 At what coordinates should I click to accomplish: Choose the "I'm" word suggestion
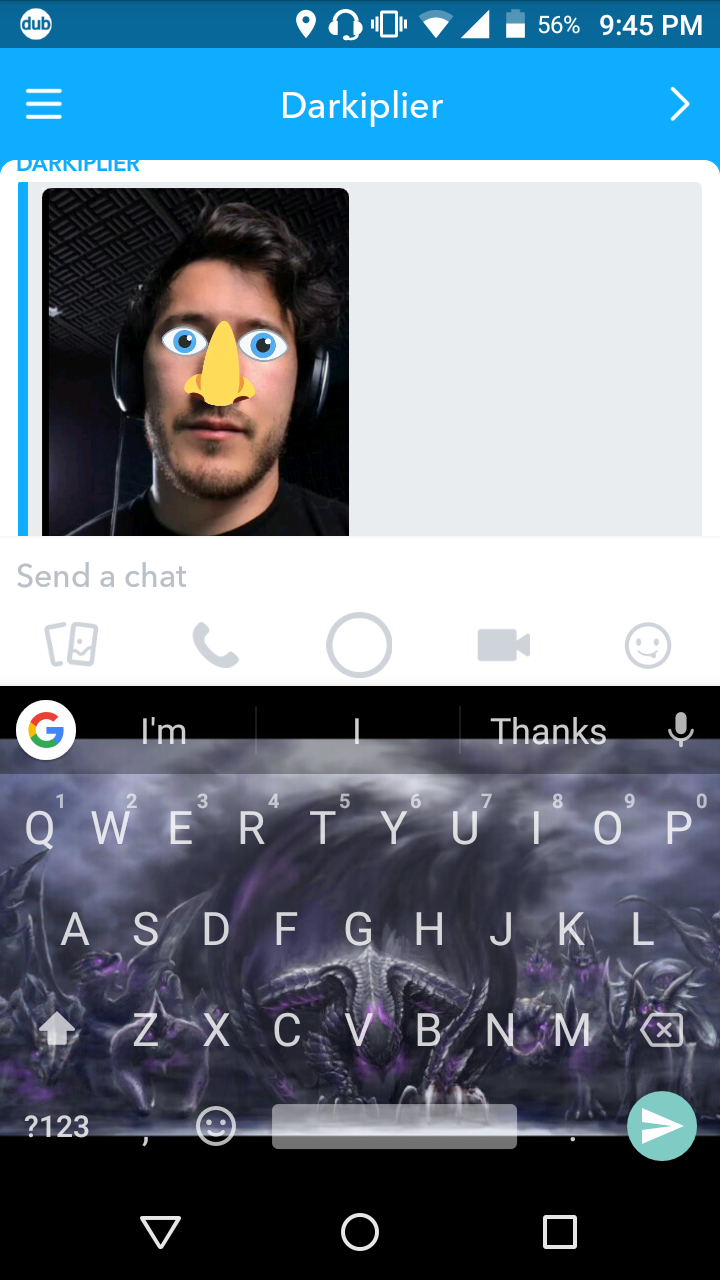pyautogui.click(x=164, y=732)
